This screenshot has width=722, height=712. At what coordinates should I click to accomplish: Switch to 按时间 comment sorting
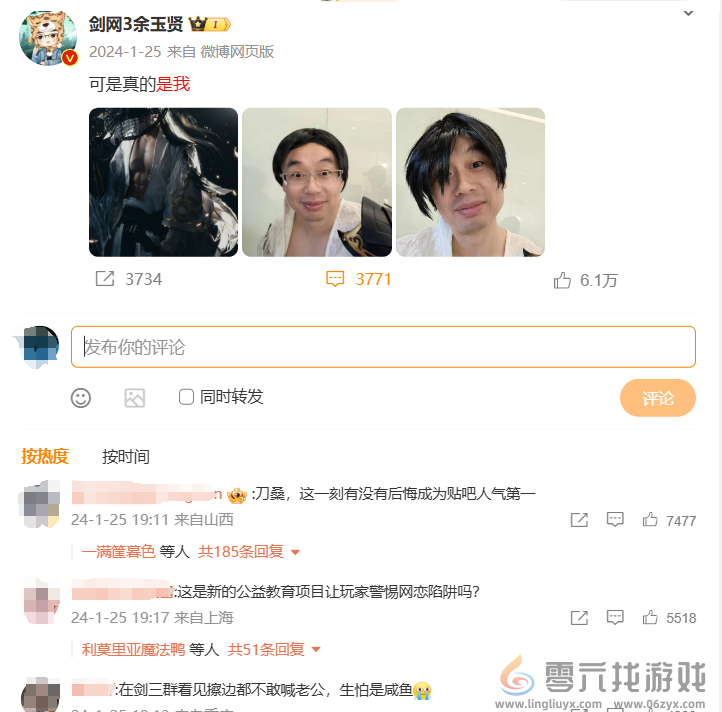tap(126, 457)
